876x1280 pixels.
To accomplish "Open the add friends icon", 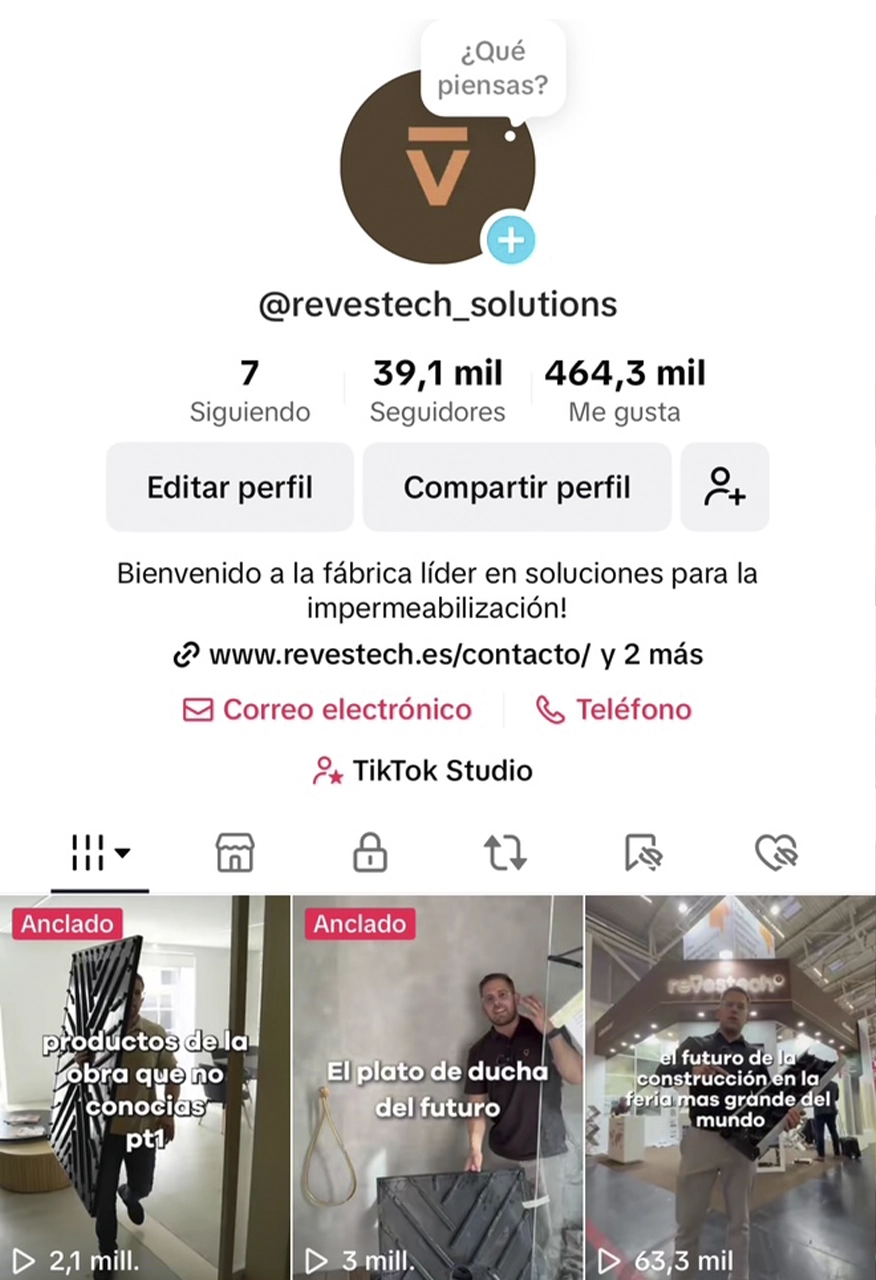I will click(x=725, y=487).
